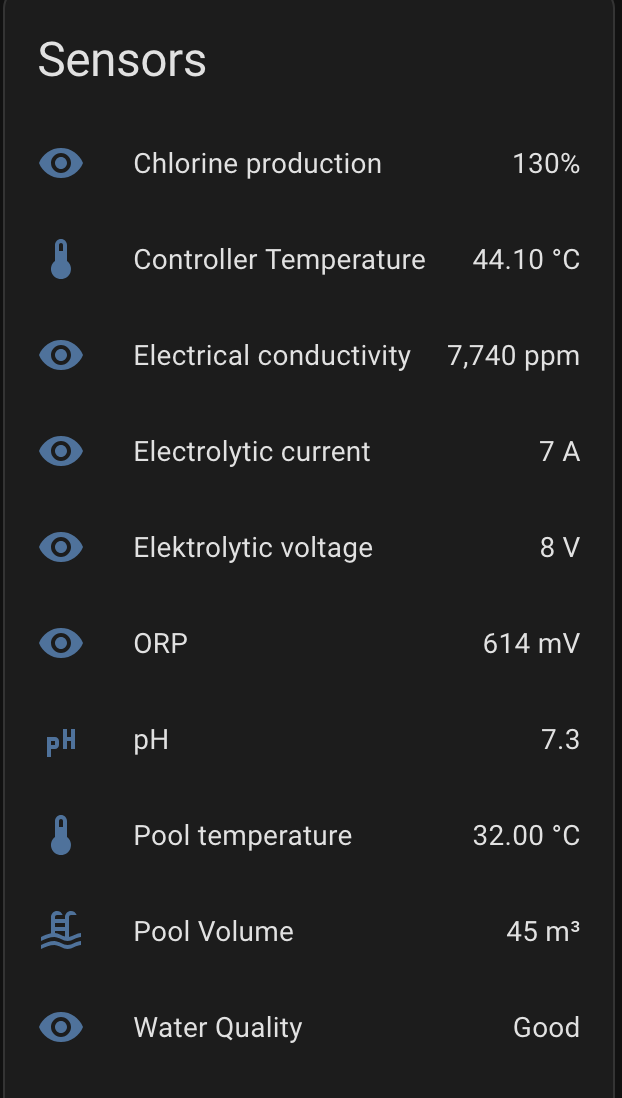The image size is (622, 1098).
Task: Tap the pH sensor row
Action: 151,740
